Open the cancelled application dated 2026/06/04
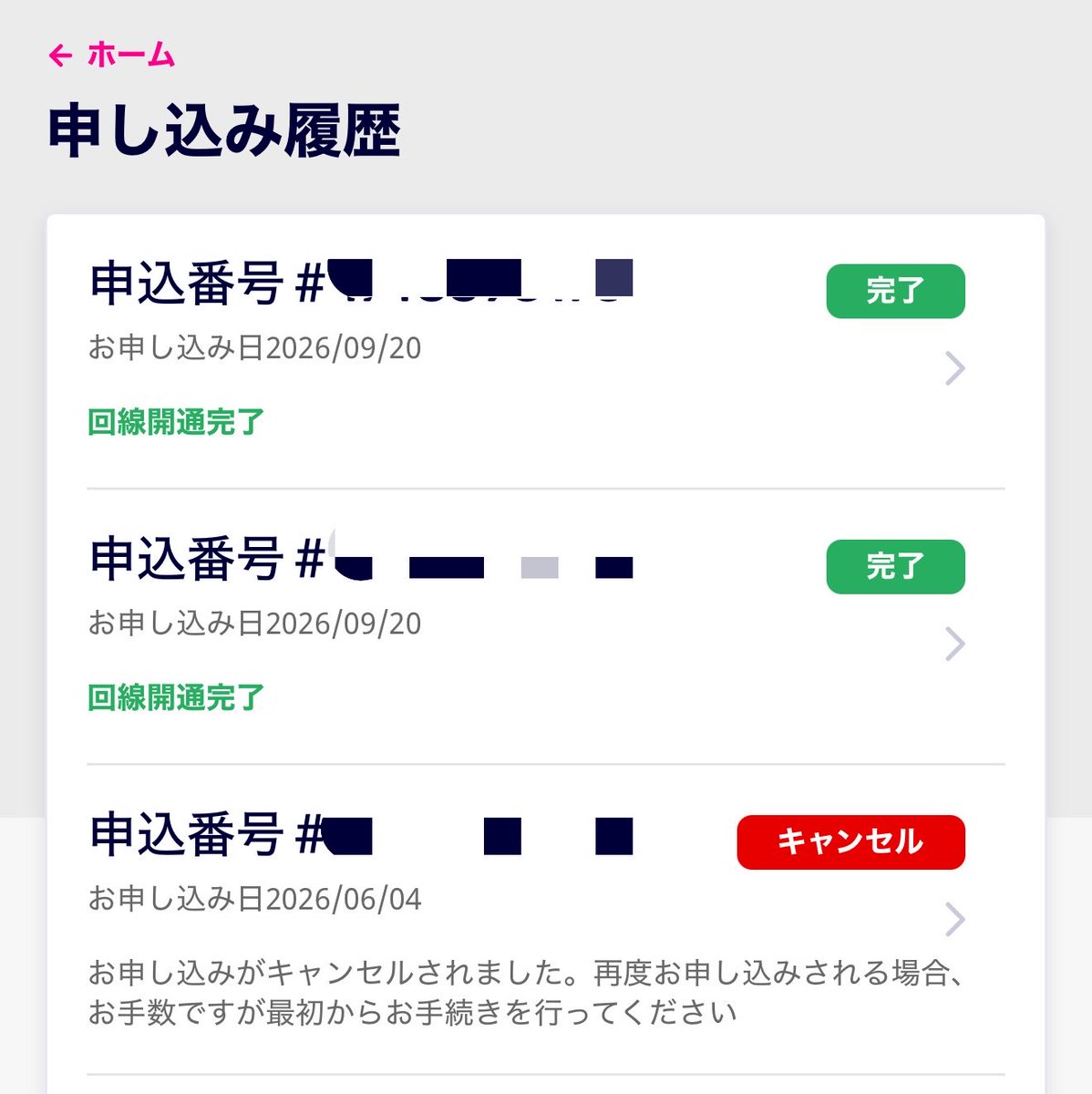 pos(545,919)
